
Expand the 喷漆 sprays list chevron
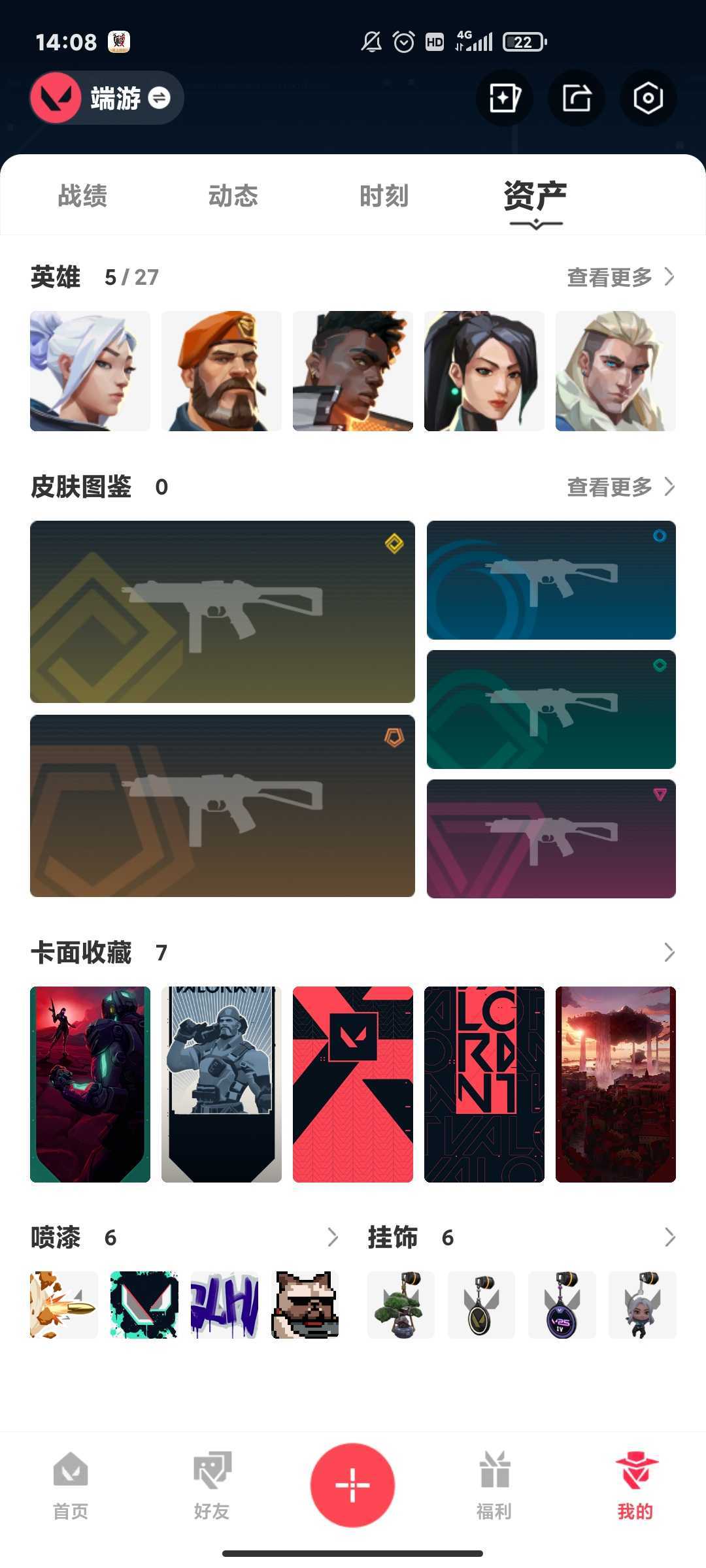333,1237
